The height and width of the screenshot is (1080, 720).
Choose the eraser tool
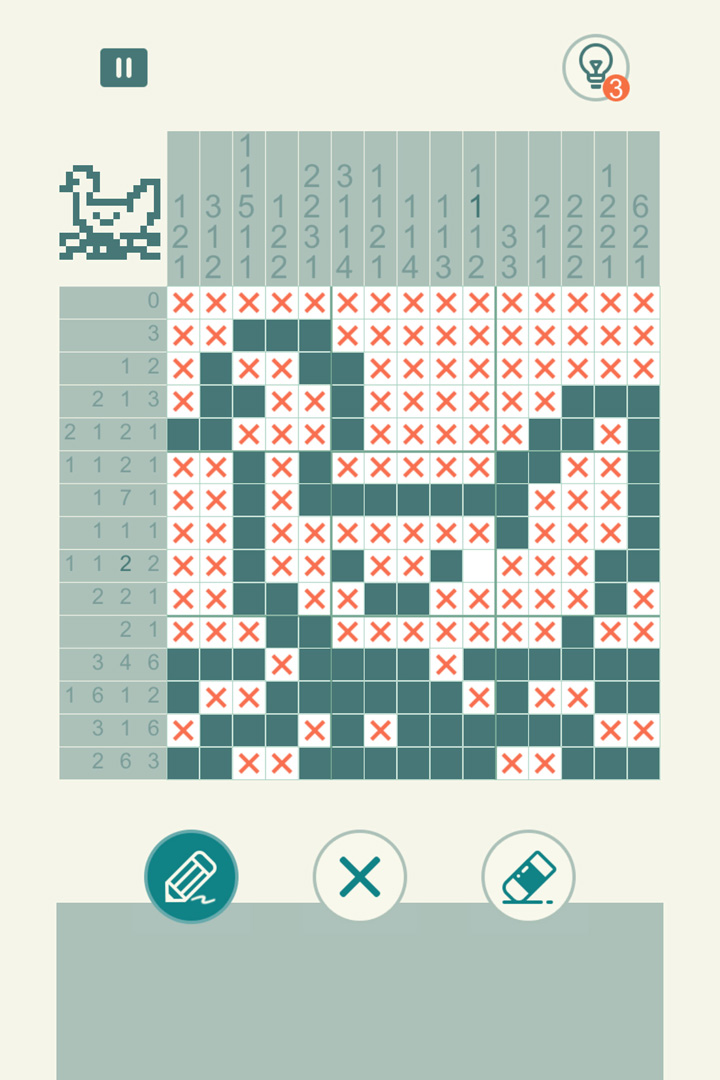[528, 876]
